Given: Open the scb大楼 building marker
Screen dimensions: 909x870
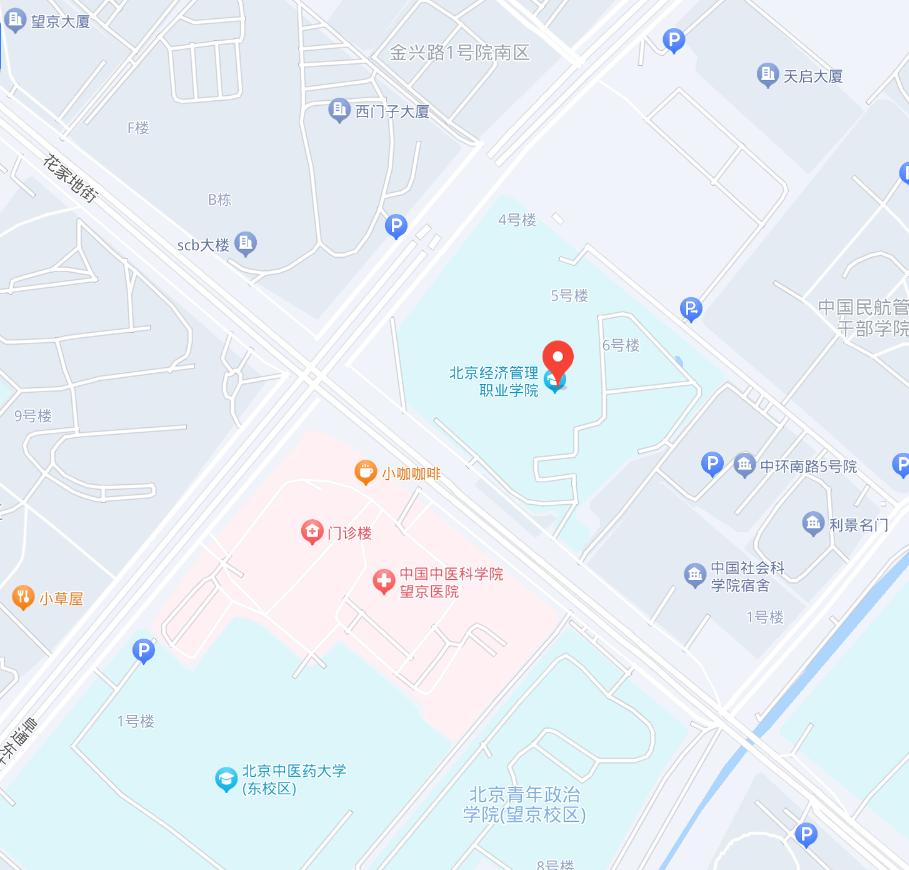Looking at the screenshot, I should pos(246,243).
